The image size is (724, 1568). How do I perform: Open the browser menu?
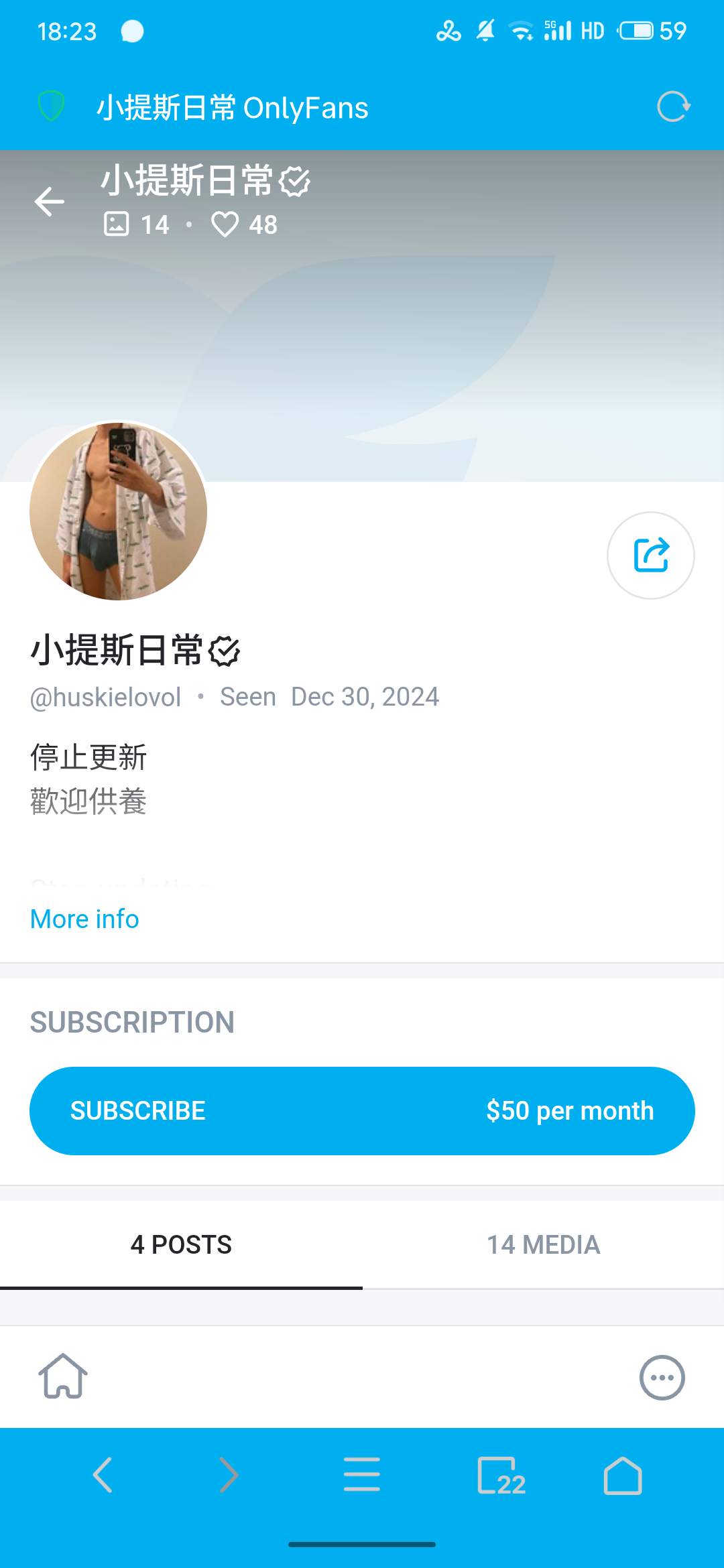[362, 1475]
